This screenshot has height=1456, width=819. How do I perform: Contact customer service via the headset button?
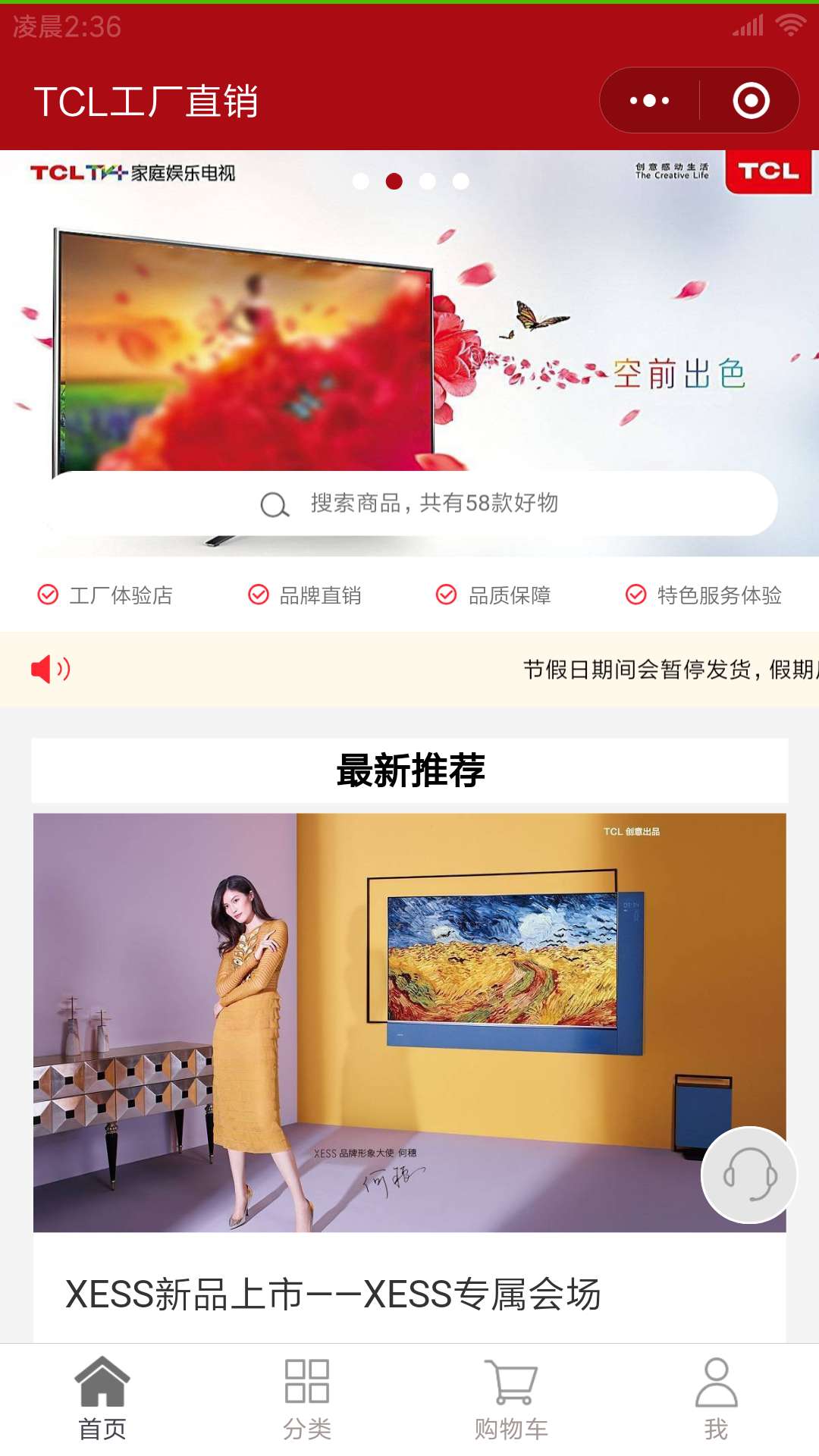(749, 1175)
